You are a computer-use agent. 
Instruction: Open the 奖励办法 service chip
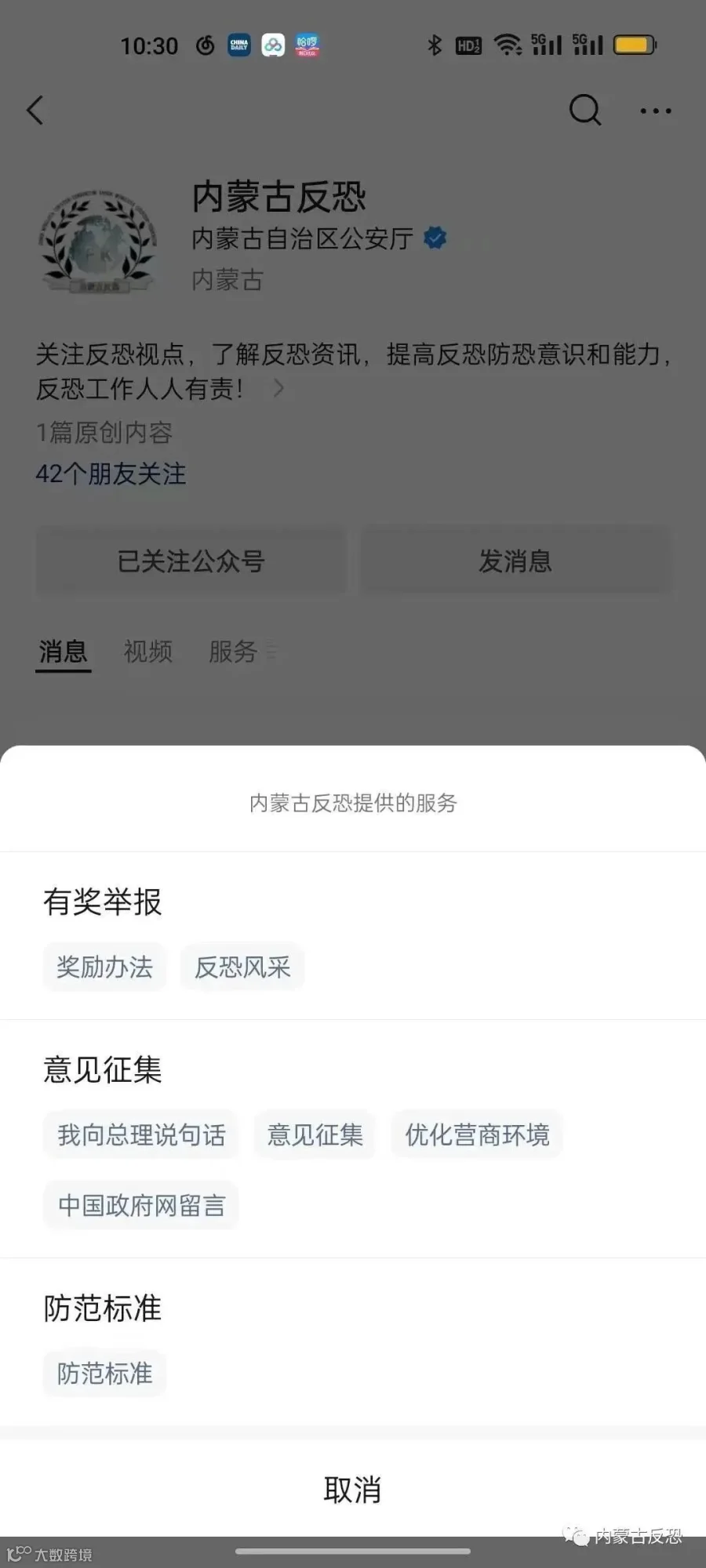pyautogui.click(x=104, y=967)
